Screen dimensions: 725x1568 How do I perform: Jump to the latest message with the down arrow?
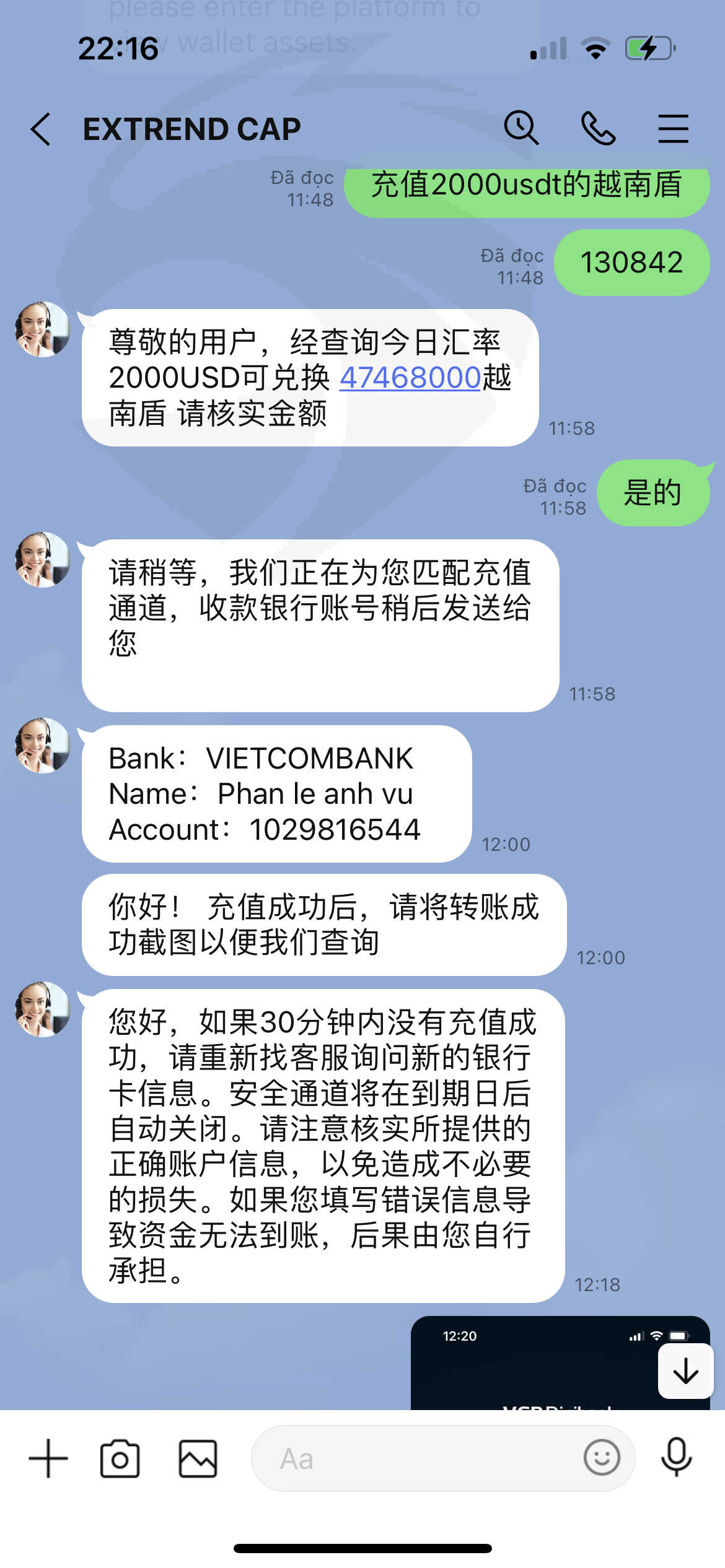coord(685,1371)
